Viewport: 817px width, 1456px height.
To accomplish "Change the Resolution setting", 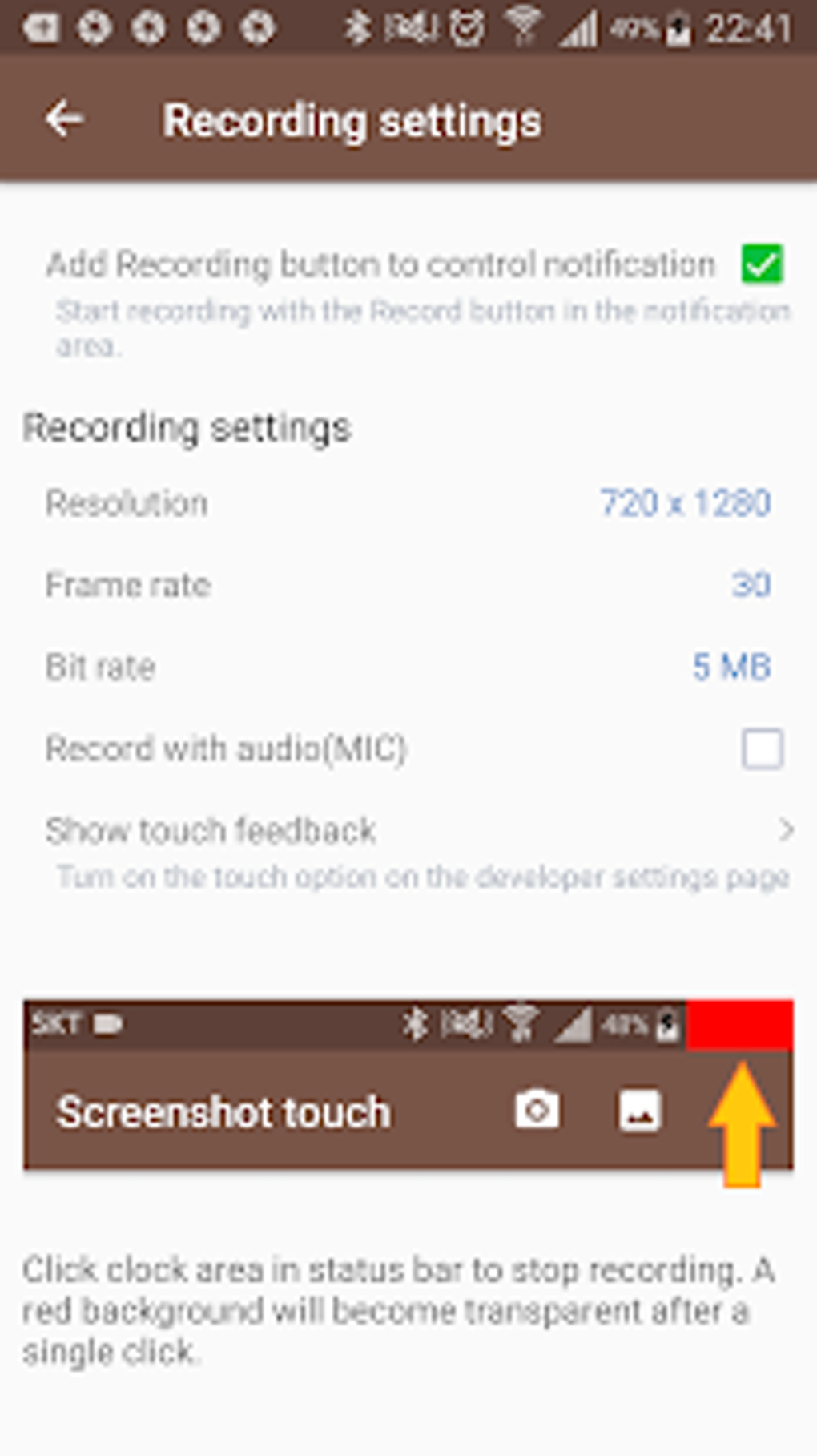I will [x=408, y=504].
